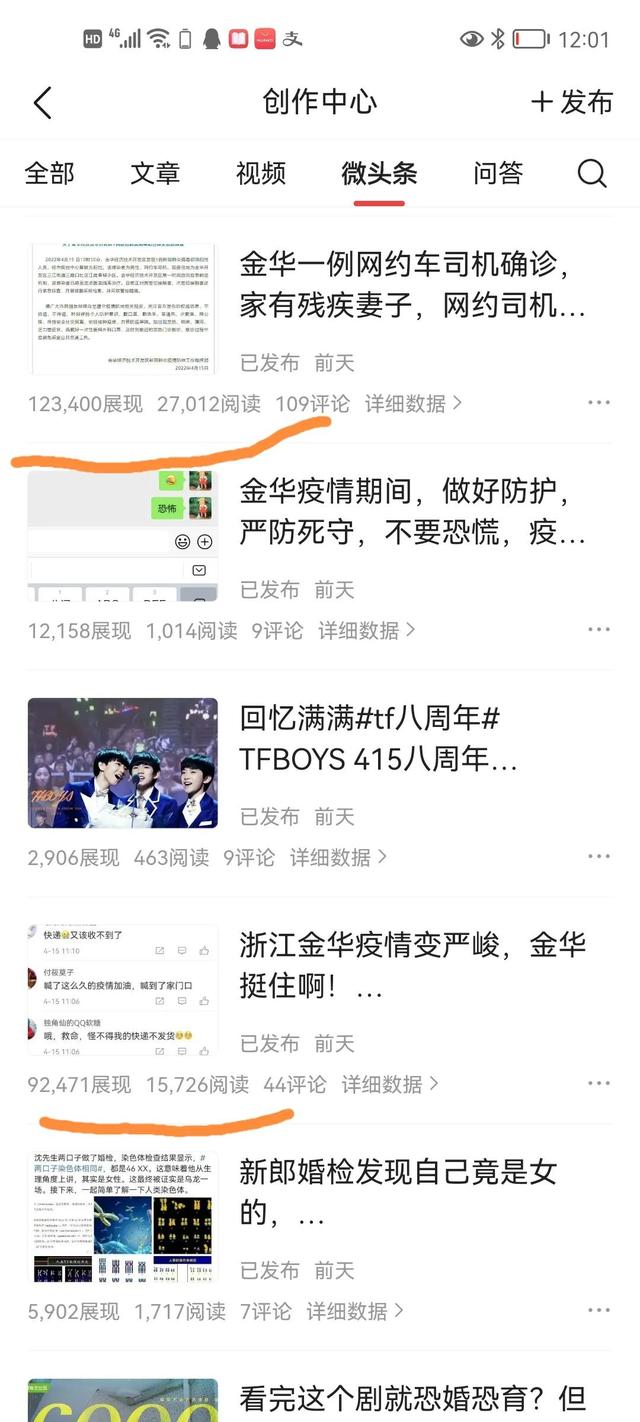Tap the 发布 button to publish
The width and height of the screenshot is (640, 1422).
point(571,102)
